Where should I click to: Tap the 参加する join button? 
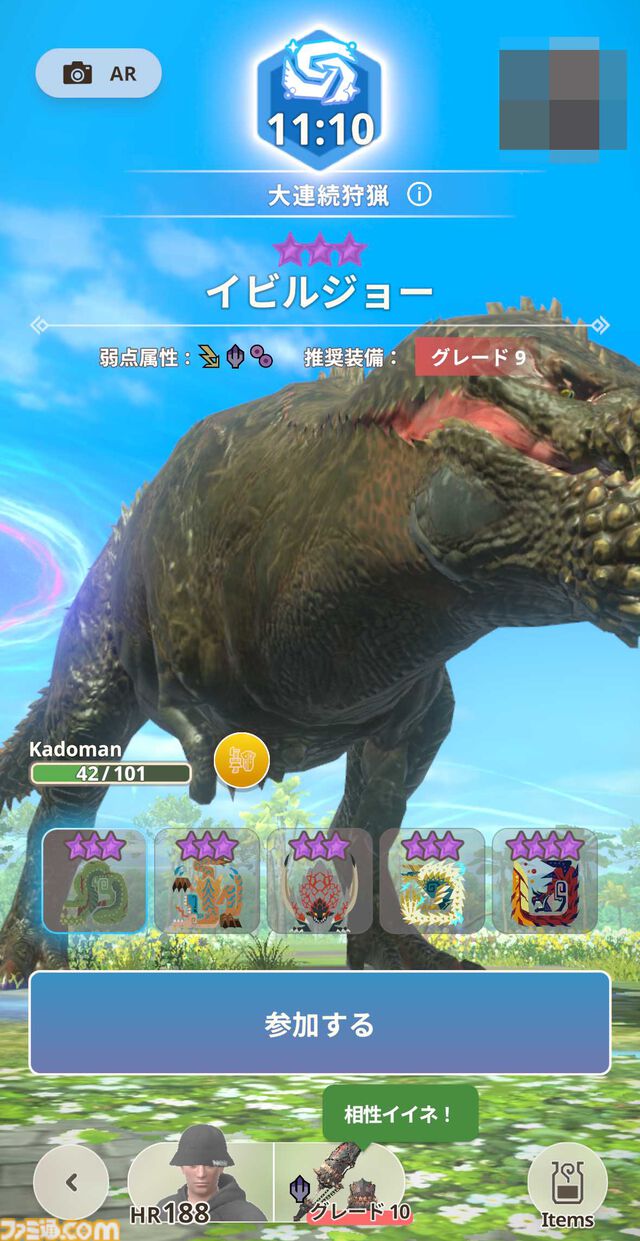(319, 1024)
